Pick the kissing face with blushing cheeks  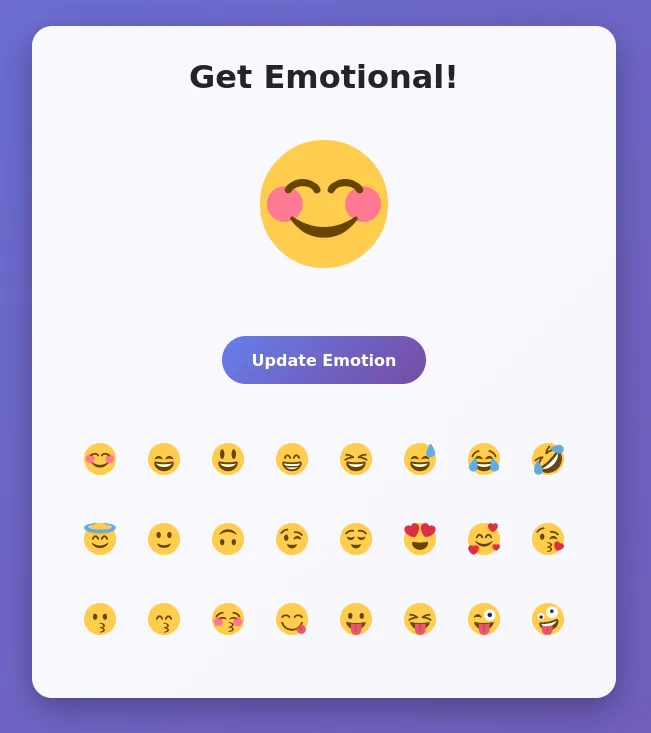point(228,619)
